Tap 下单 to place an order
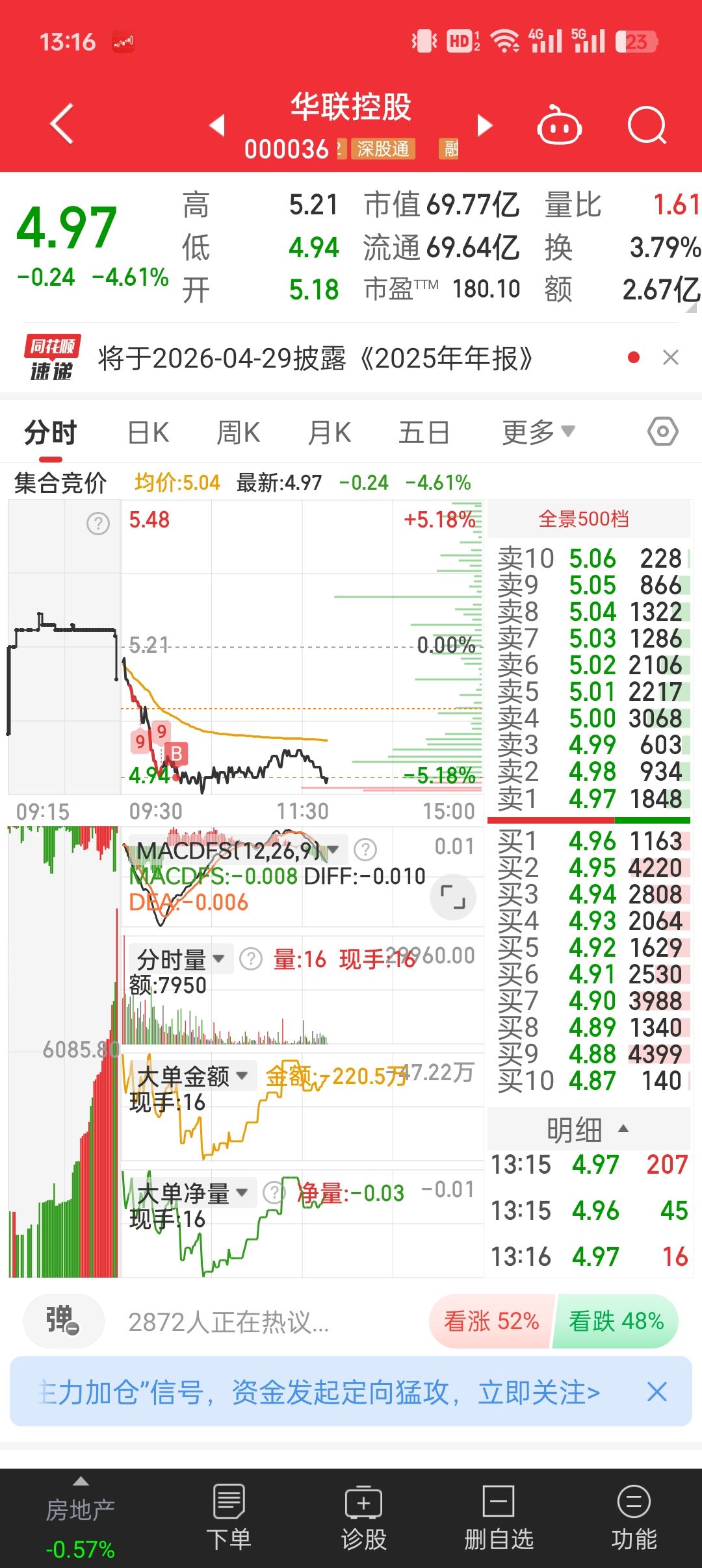The width and height of the screenshot is (702, 1568). [229, 1519]
